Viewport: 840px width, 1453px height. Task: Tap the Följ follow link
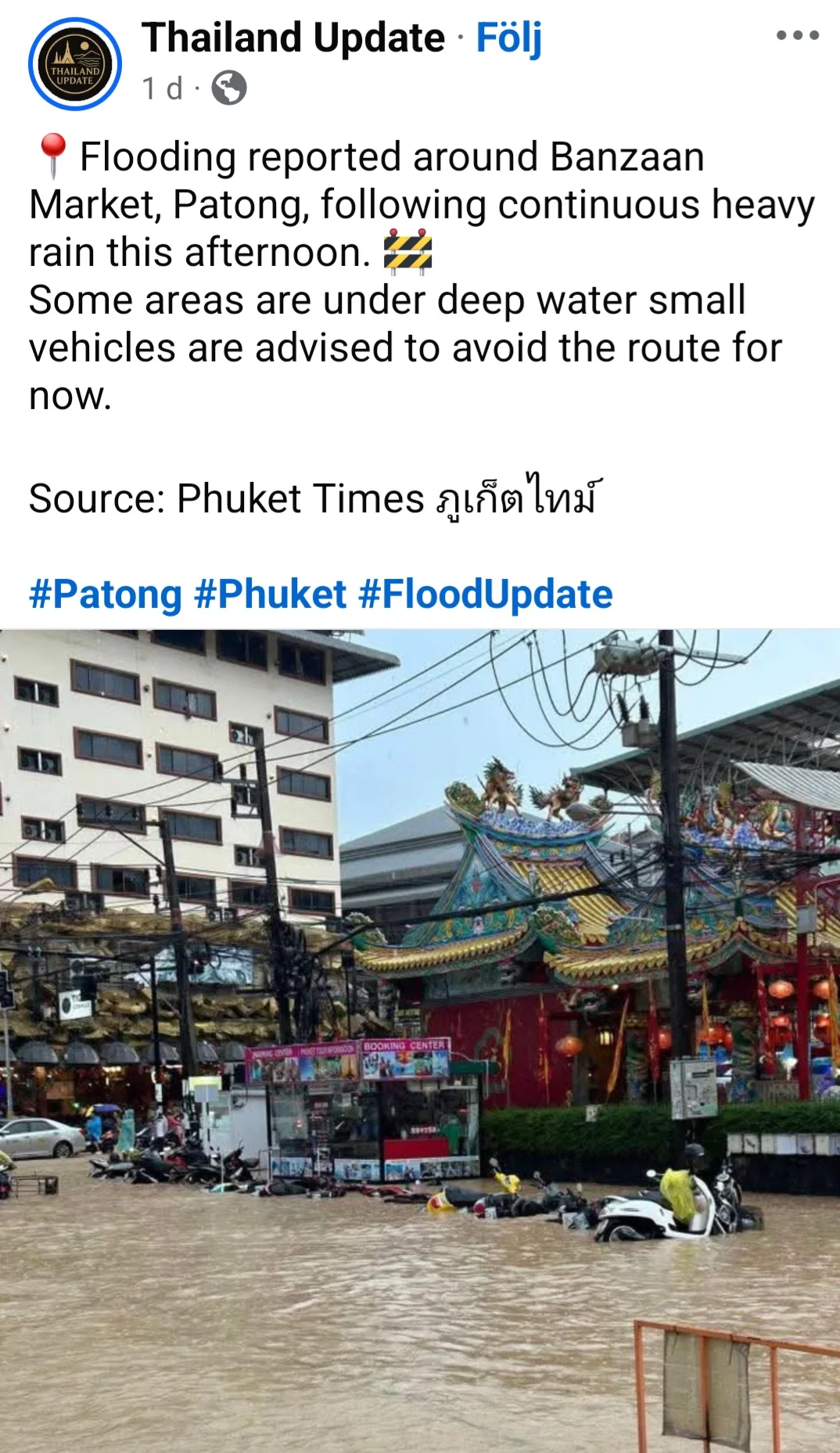(508, 38)
